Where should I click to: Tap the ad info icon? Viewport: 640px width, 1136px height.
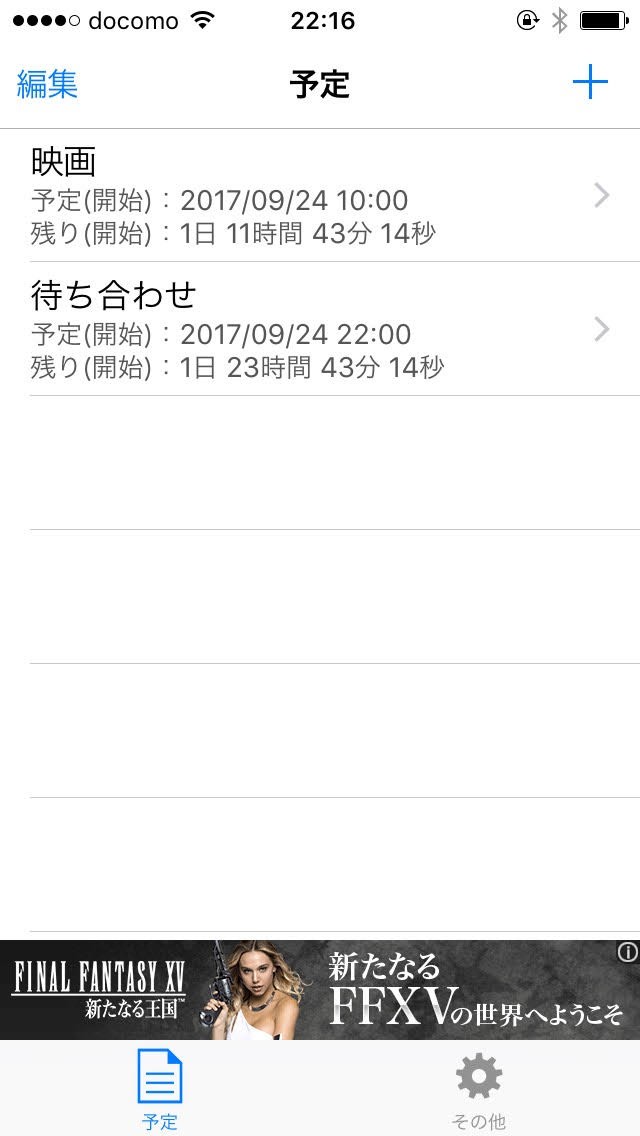click(627, 952)
